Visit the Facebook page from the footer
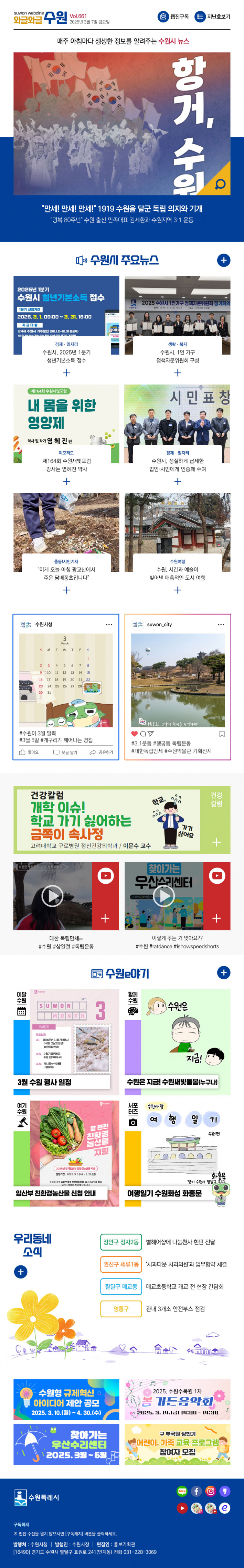244x1568 pixels. (x=196, y=1491)
